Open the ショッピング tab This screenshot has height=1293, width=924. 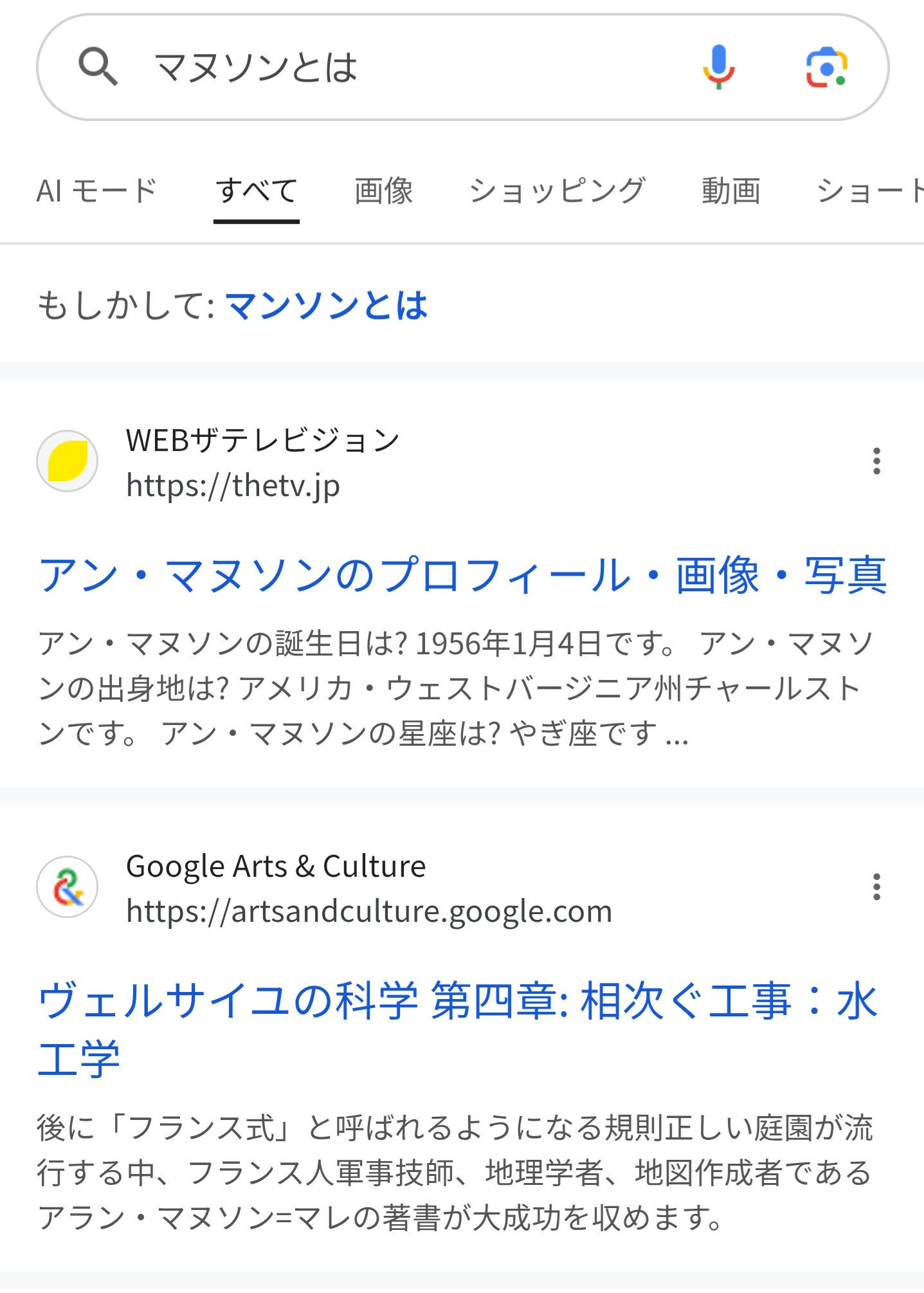pyautogui.click(x=557, y=191)
